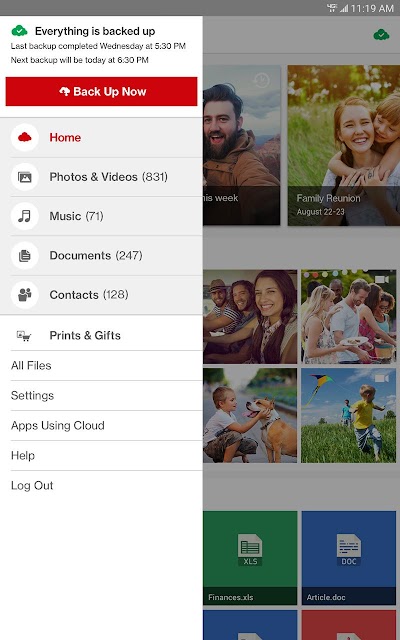The width and height of the screenshot is (400, 640).
Task: Browse All Files
Action: 101,365
